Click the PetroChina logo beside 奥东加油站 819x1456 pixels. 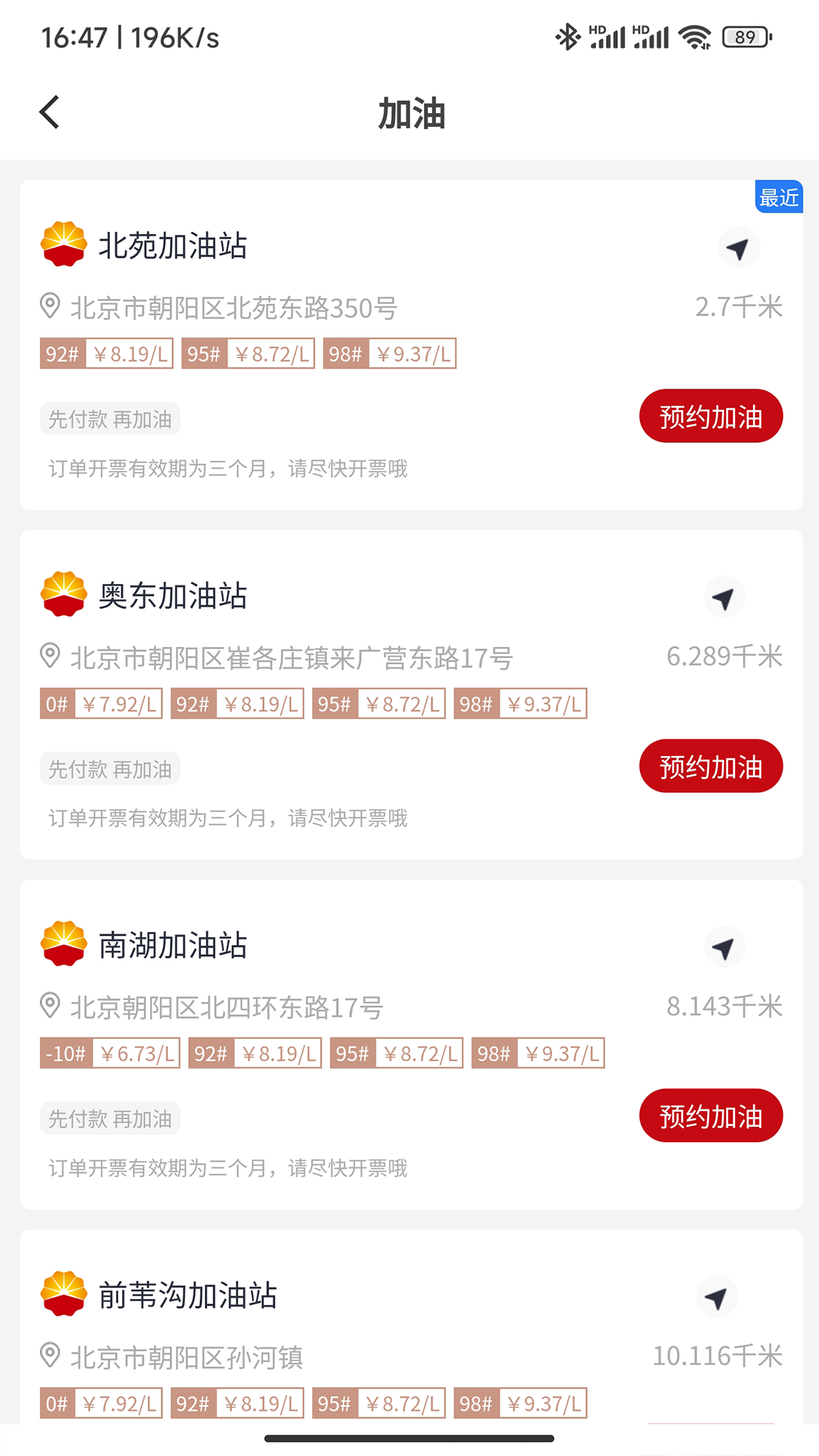pos(62,595)
